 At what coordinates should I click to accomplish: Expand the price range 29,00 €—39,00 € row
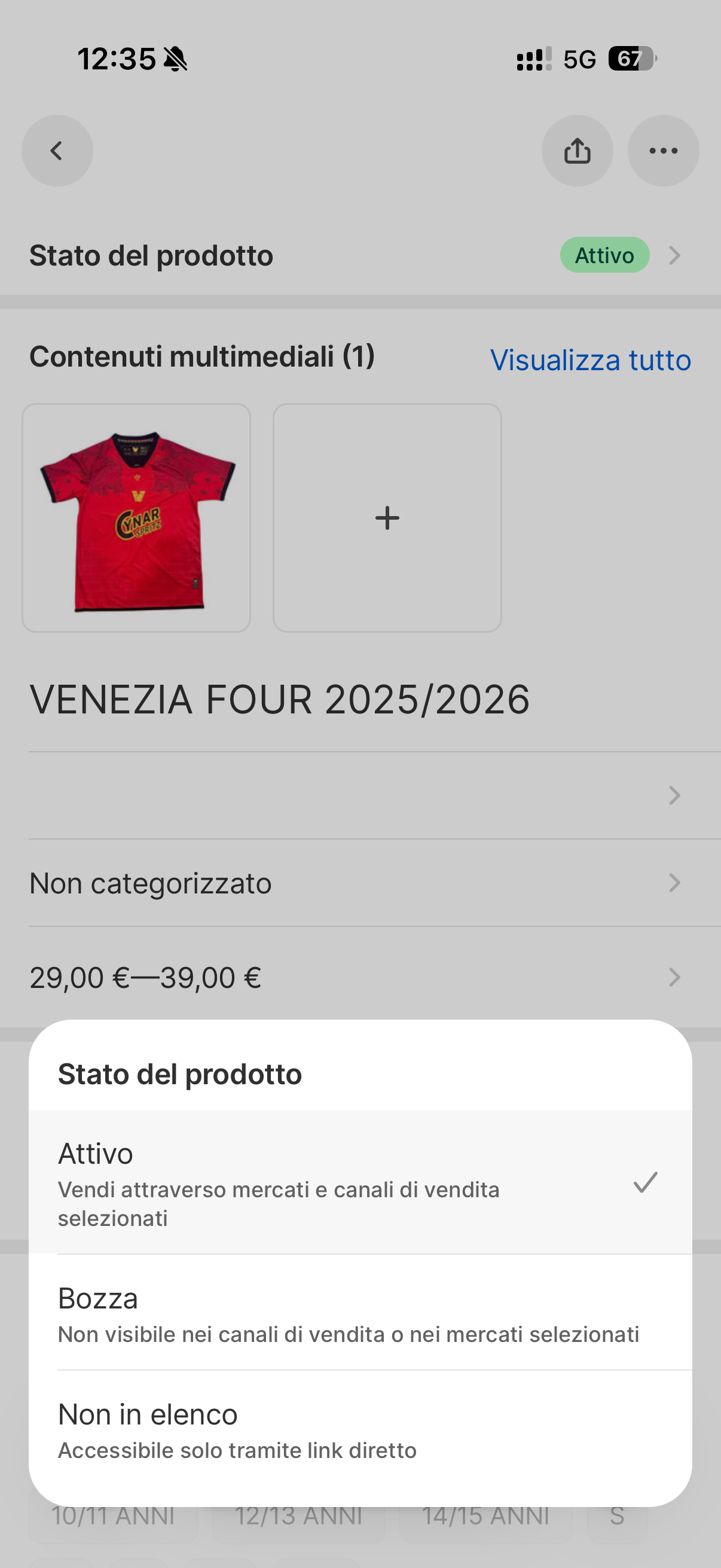coord(360,978)
